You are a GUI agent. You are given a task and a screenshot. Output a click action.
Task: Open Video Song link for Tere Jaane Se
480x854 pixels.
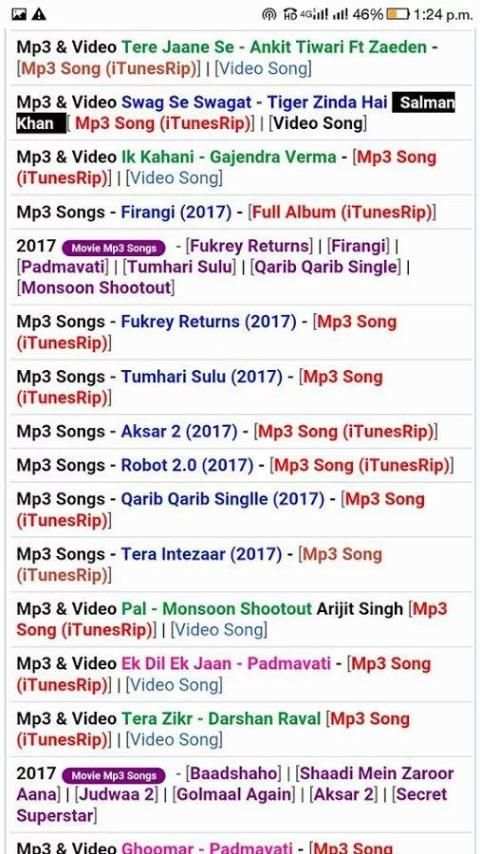point(263,69)
